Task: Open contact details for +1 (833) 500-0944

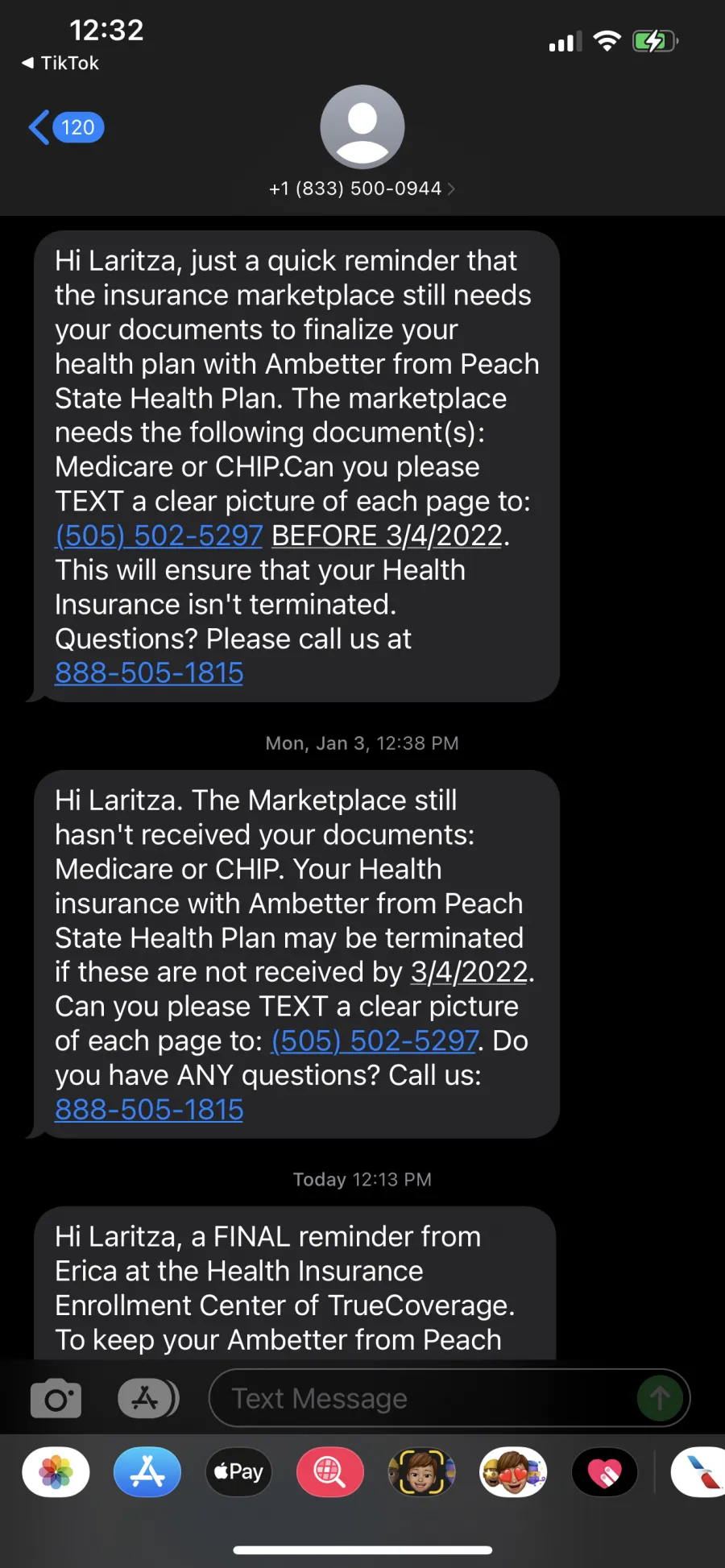Action: (x=362, y=188)
